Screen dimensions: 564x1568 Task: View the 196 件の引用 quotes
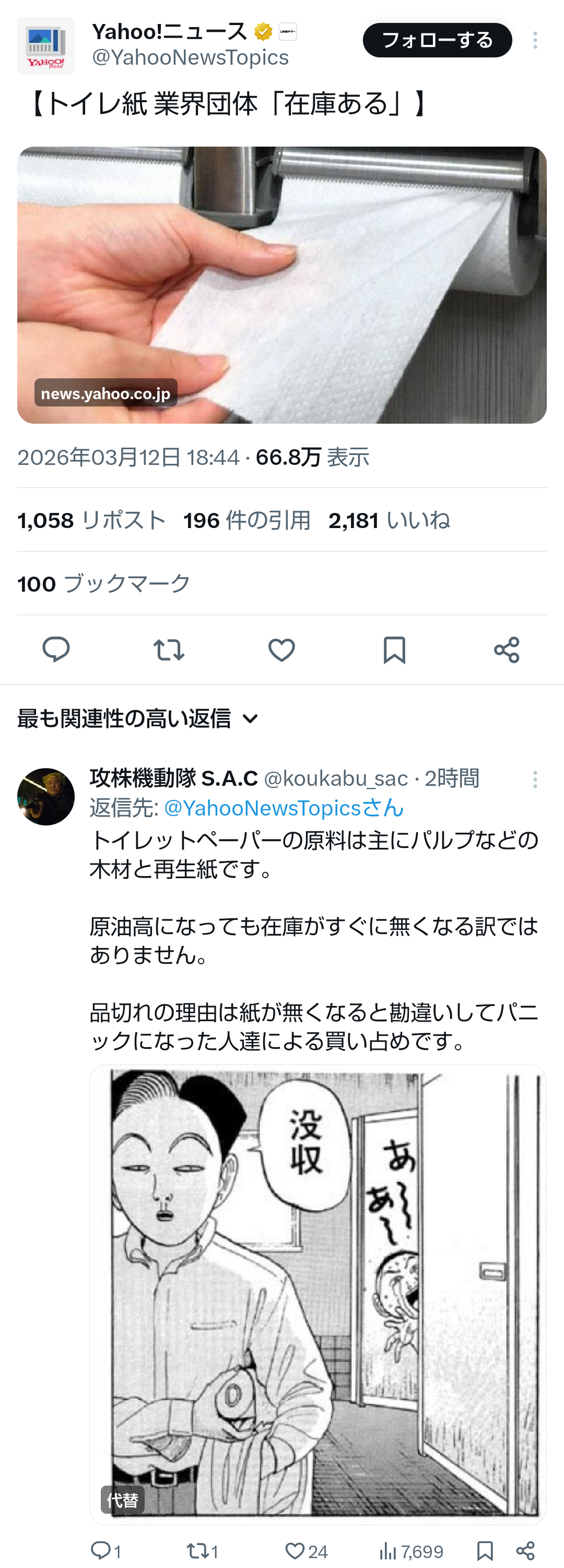(x=246, y=520)
